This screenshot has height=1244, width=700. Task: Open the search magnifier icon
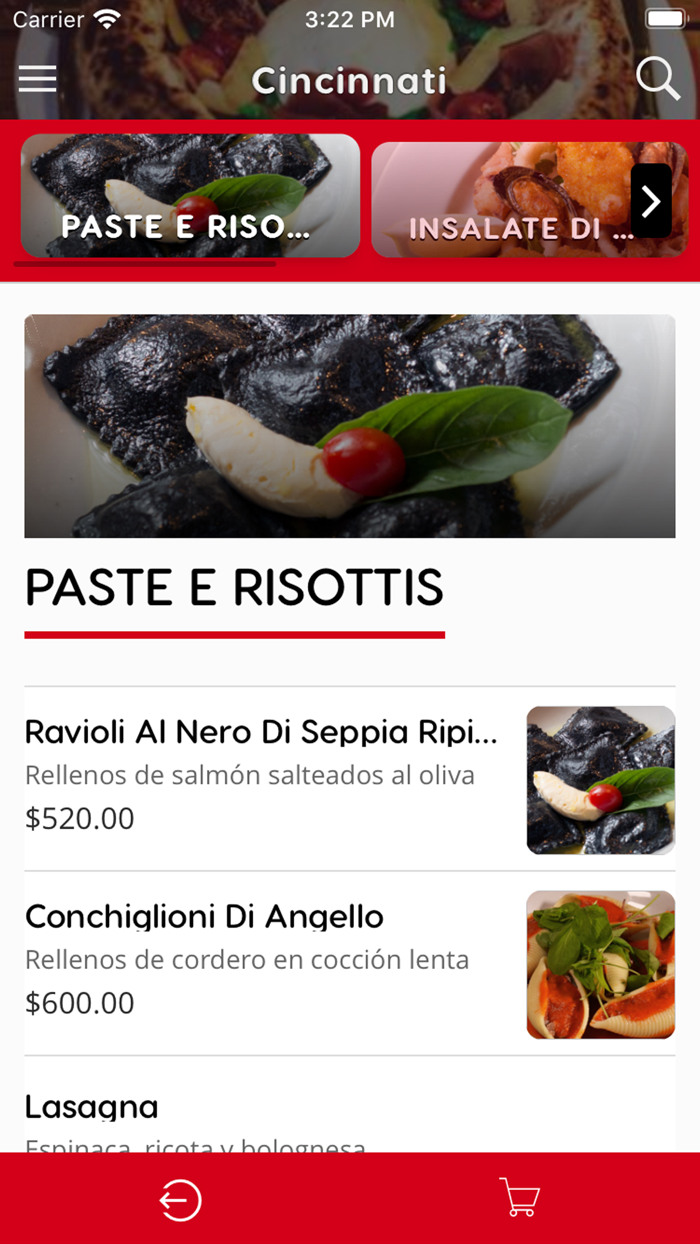(x=658, y=78)
